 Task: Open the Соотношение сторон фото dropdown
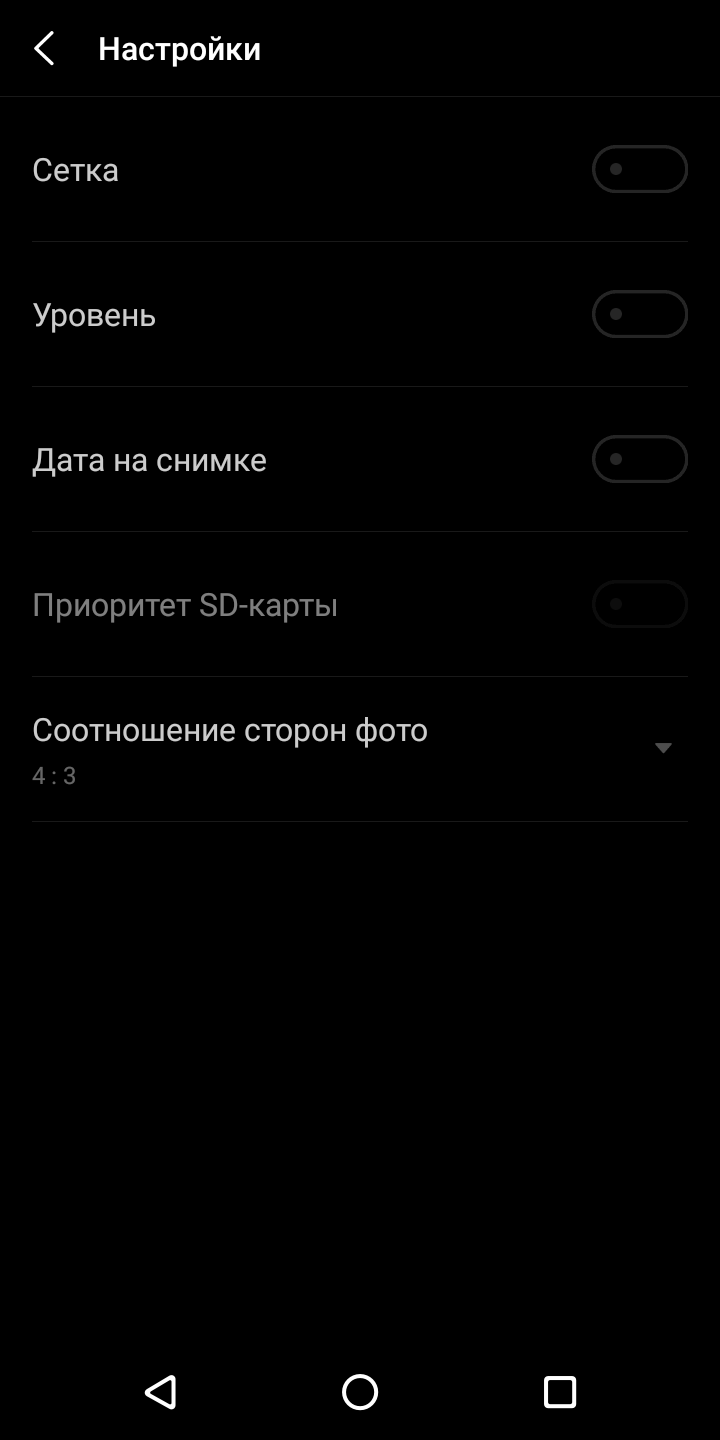661,748
